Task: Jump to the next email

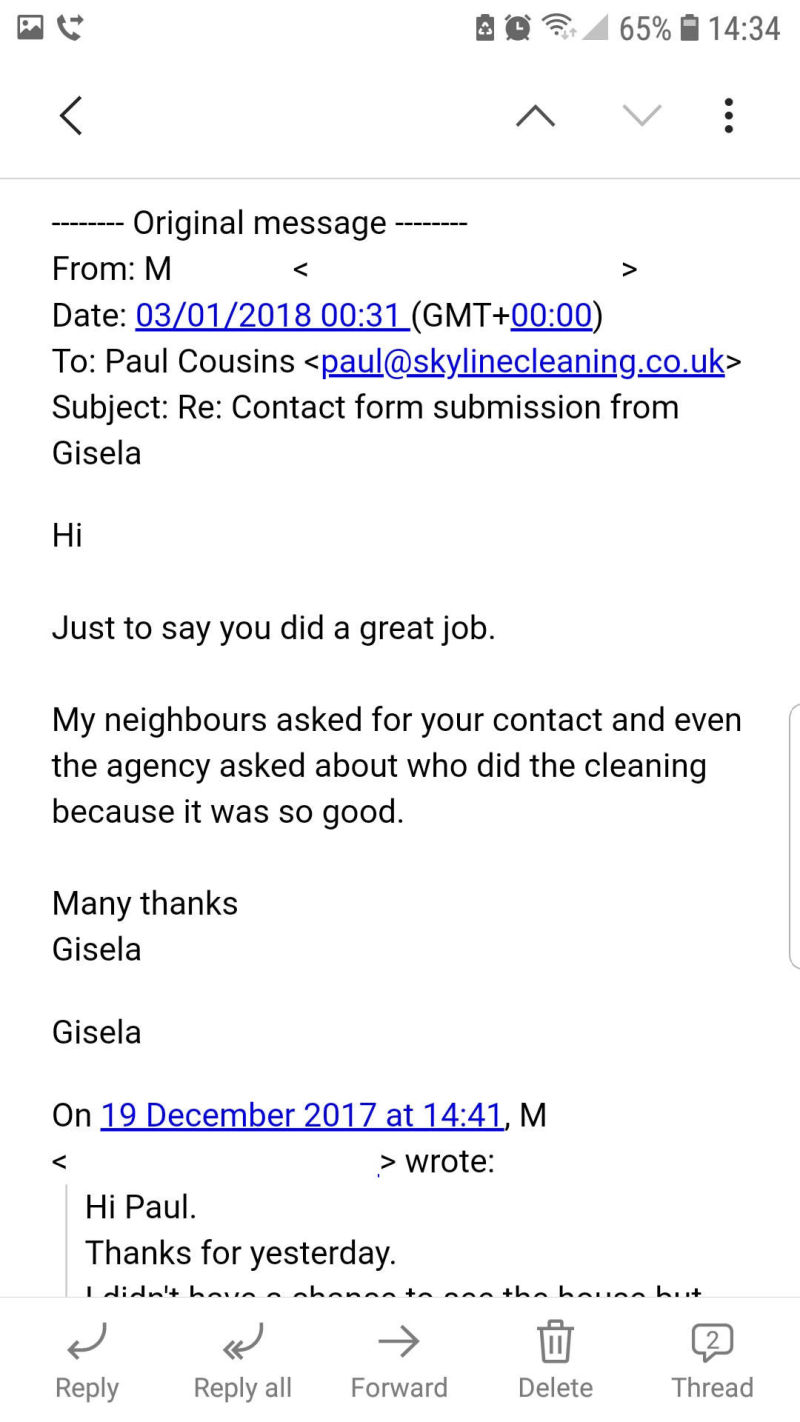Action: pyautogui.click(x=642, y=116)
